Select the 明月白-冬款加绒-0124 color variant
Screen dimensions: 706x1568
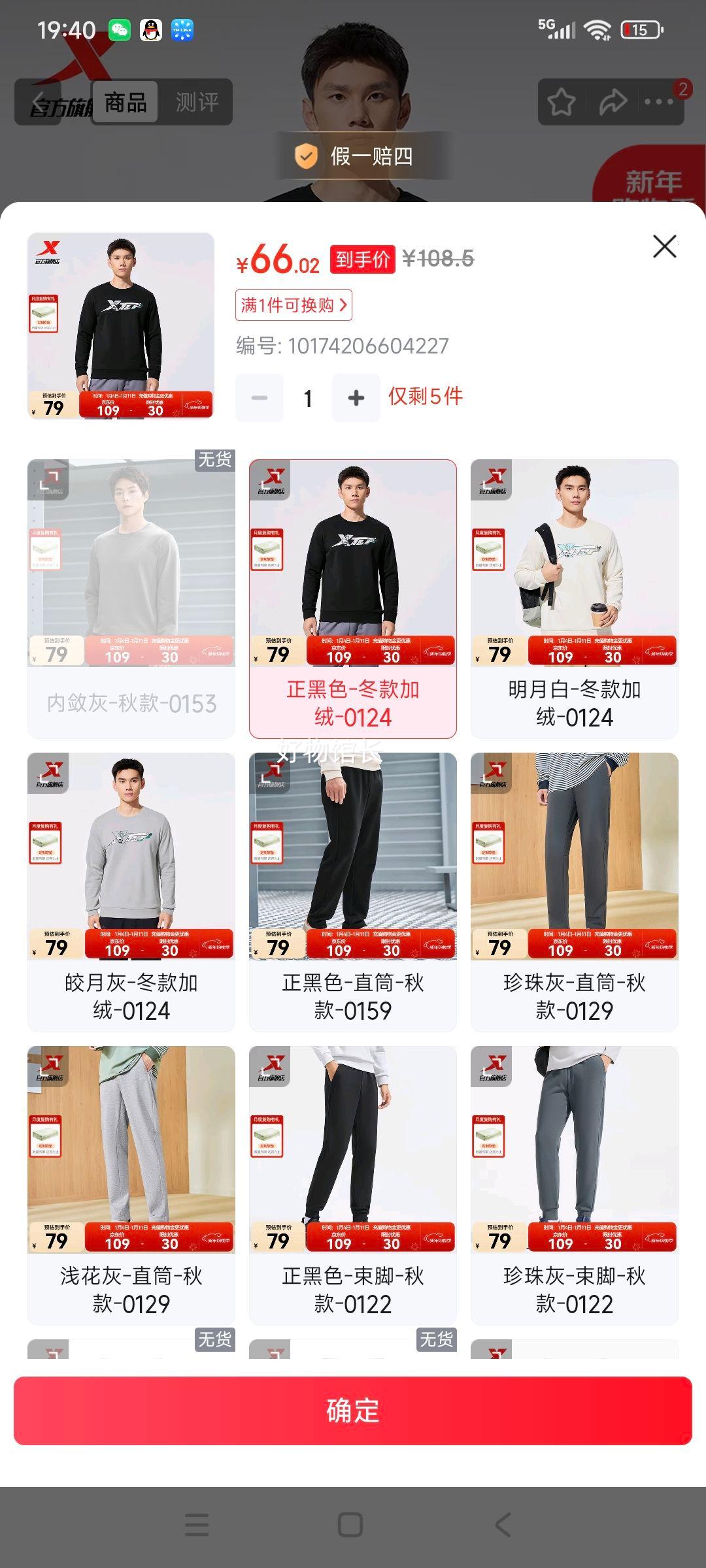tap(575, 595)
